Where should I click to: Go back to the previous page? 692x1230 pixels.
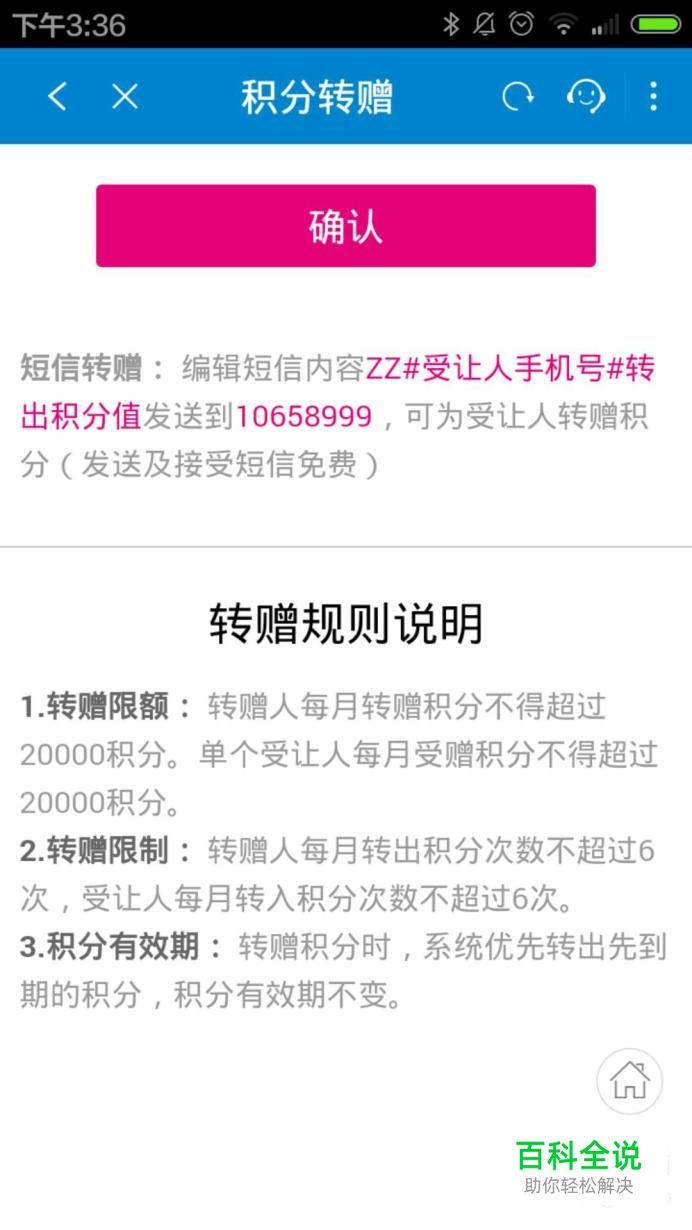pyautogui.click(x=58, y=97)
